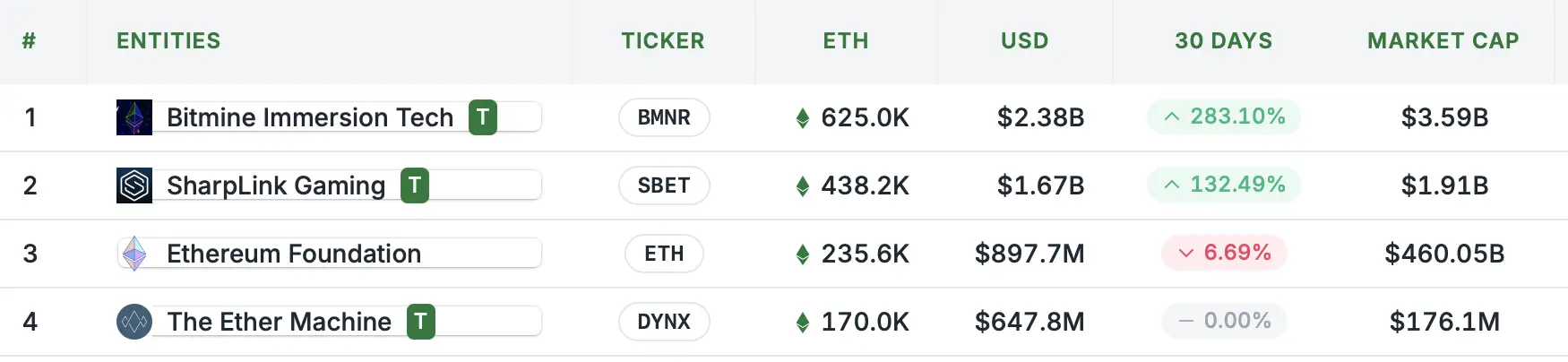Screen dimensions: 1568x362
Task: Sort by the USD column header
Action: click(x=1024, y=41)
